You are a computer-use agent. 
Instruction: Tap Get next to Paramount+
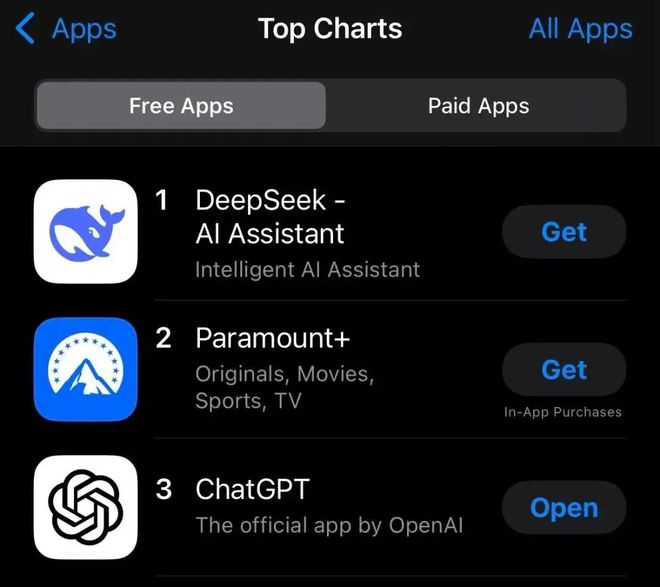click(563, 370)
